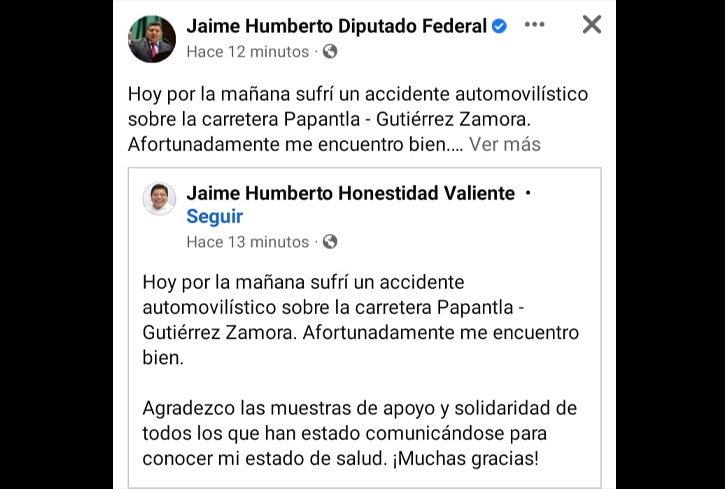This screenshot has width=725, height=489.
Task: Open Jaime Humberto Diputado Federal's profile picture
Action: coord(152,38)
